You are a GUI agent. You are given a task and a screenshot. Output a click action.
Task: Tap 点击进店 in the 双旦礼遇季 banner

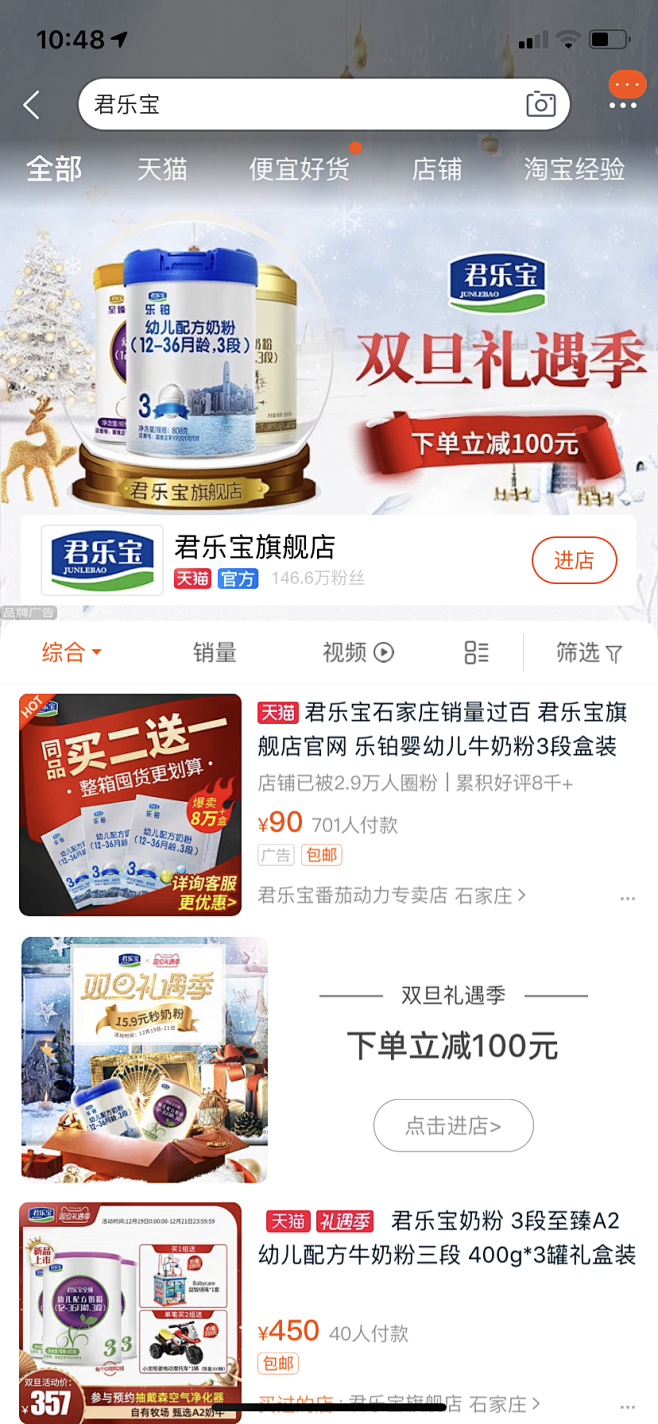[453, 1126]
